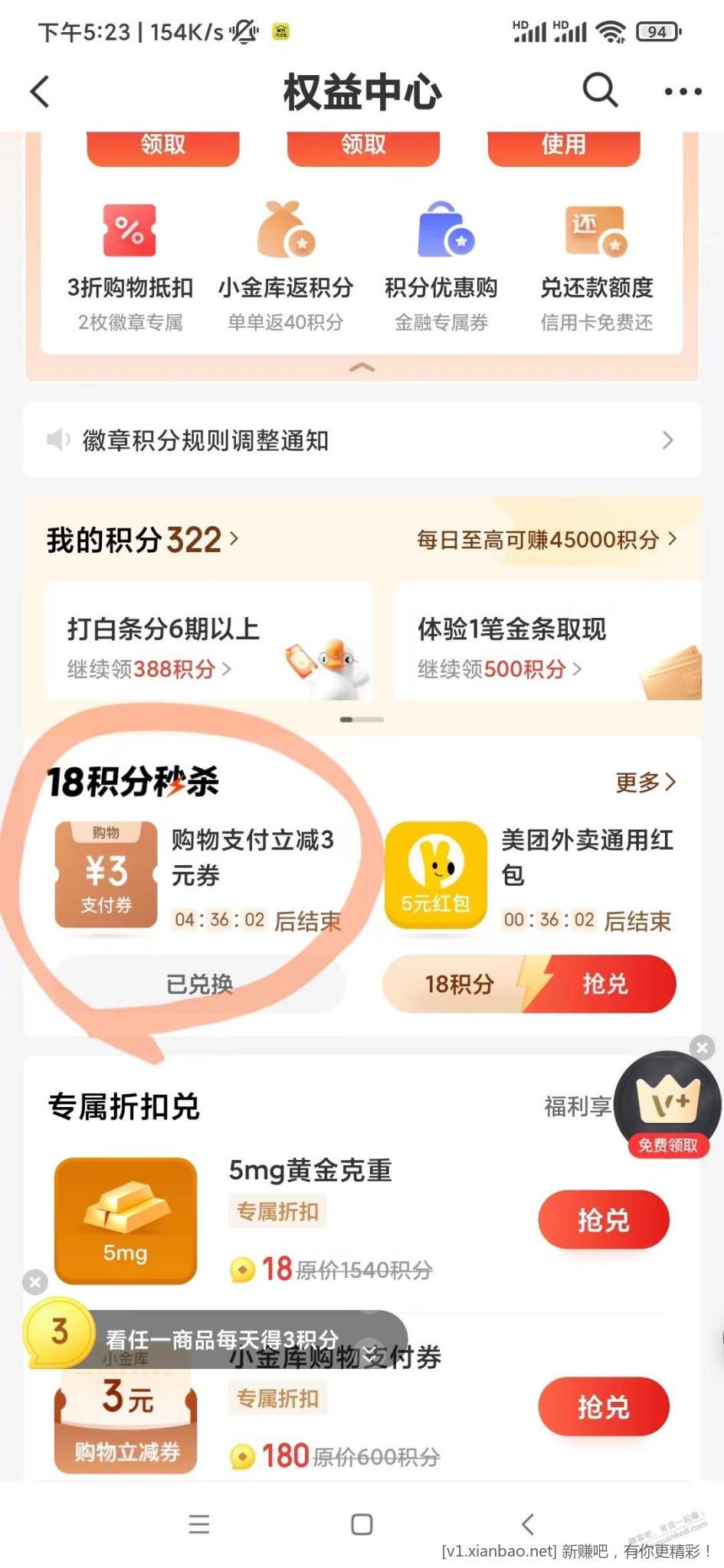Open search in 权益中心
Viewport: 724px width, 1568px height.
[x=599, y=91]
